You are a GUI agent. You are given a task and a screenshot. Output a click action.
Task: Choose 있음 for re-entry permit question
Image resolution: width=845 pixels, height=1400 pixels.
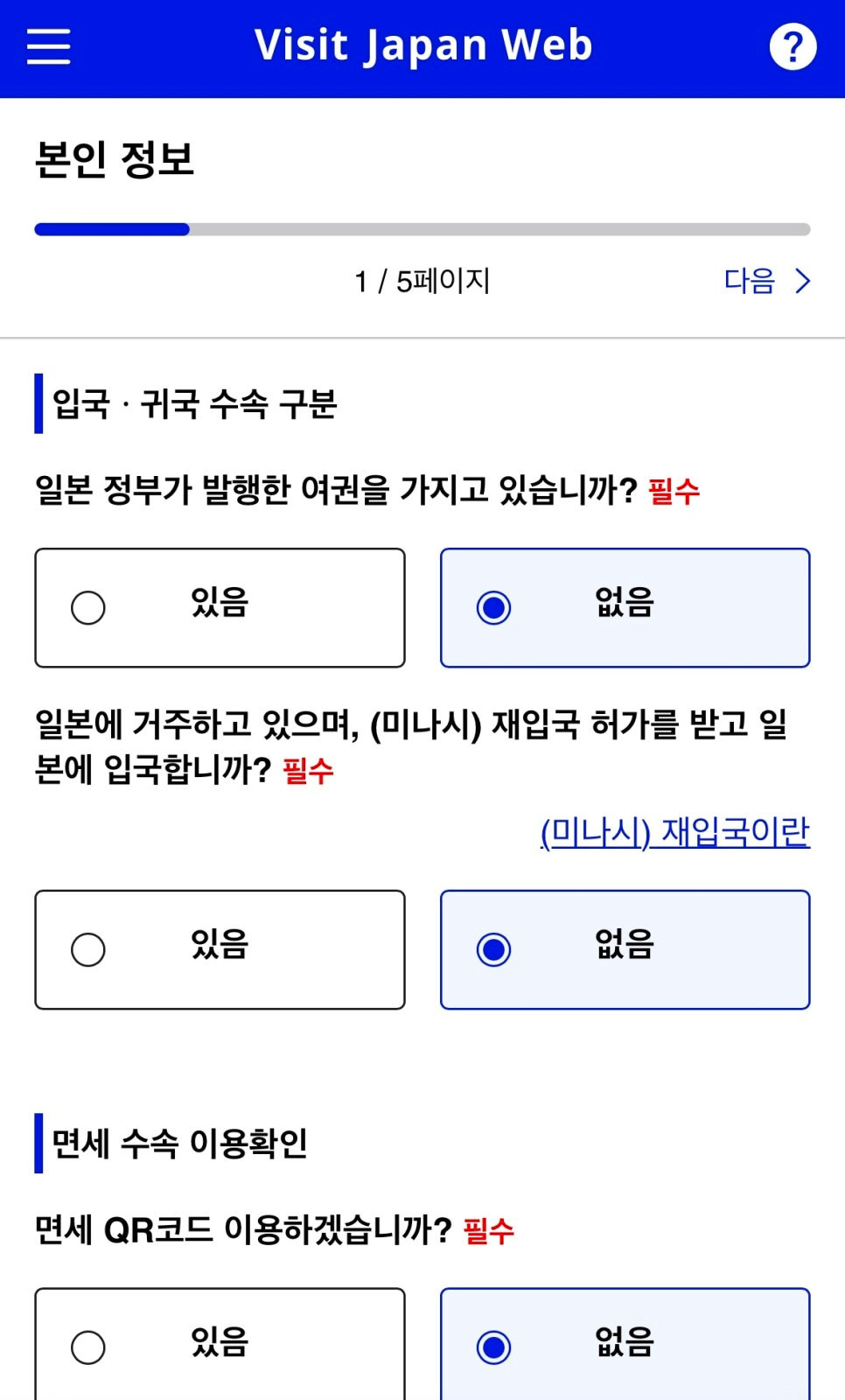pos(220,949)
